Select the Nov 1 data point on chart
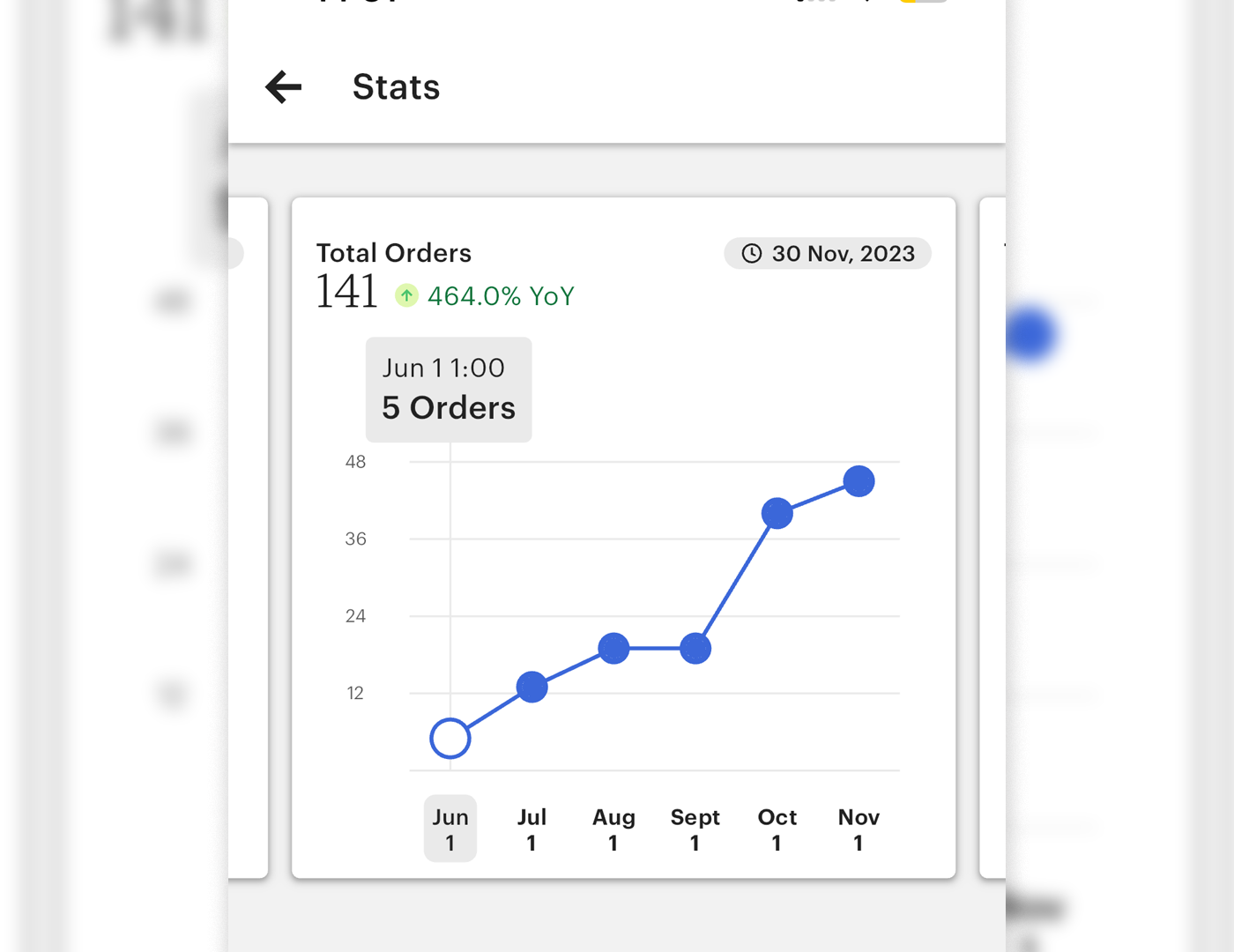The image size is (1234, 952). [x=859, y=481]
